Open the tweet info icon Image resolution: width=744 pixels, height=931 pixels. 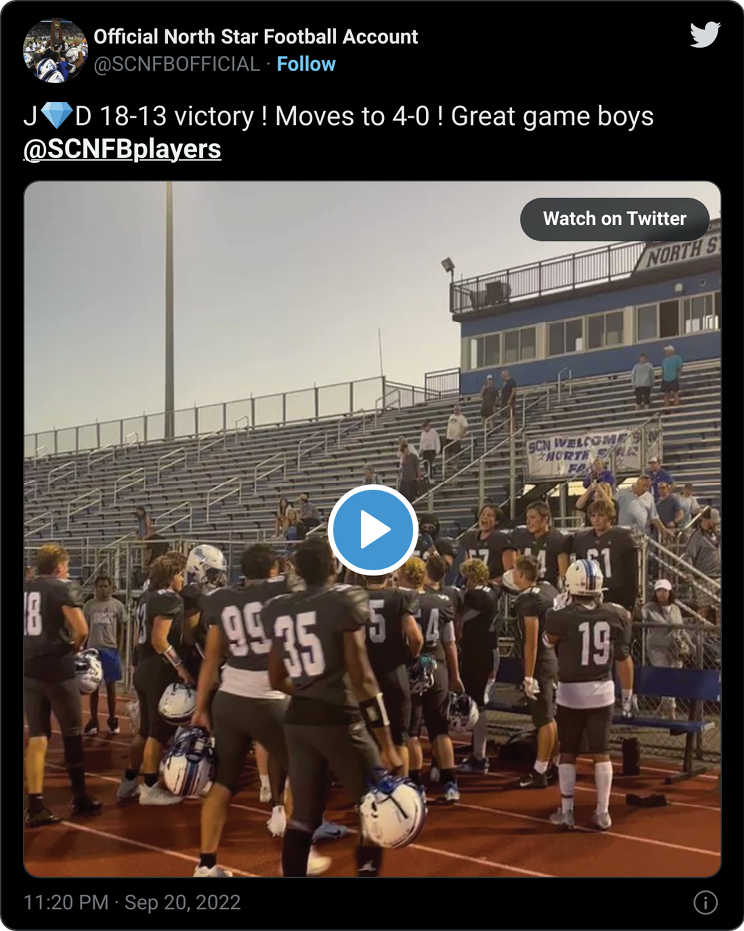coord(705,902)
